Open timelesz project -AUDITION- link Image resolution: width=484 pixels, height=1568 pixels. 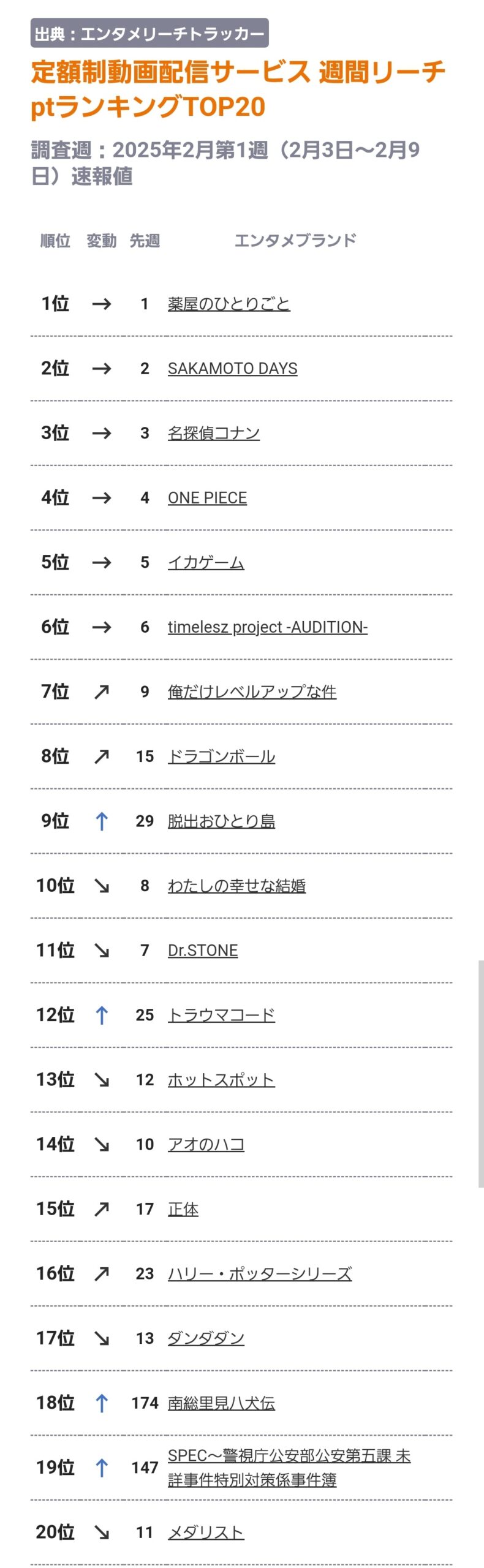(267, 627)
